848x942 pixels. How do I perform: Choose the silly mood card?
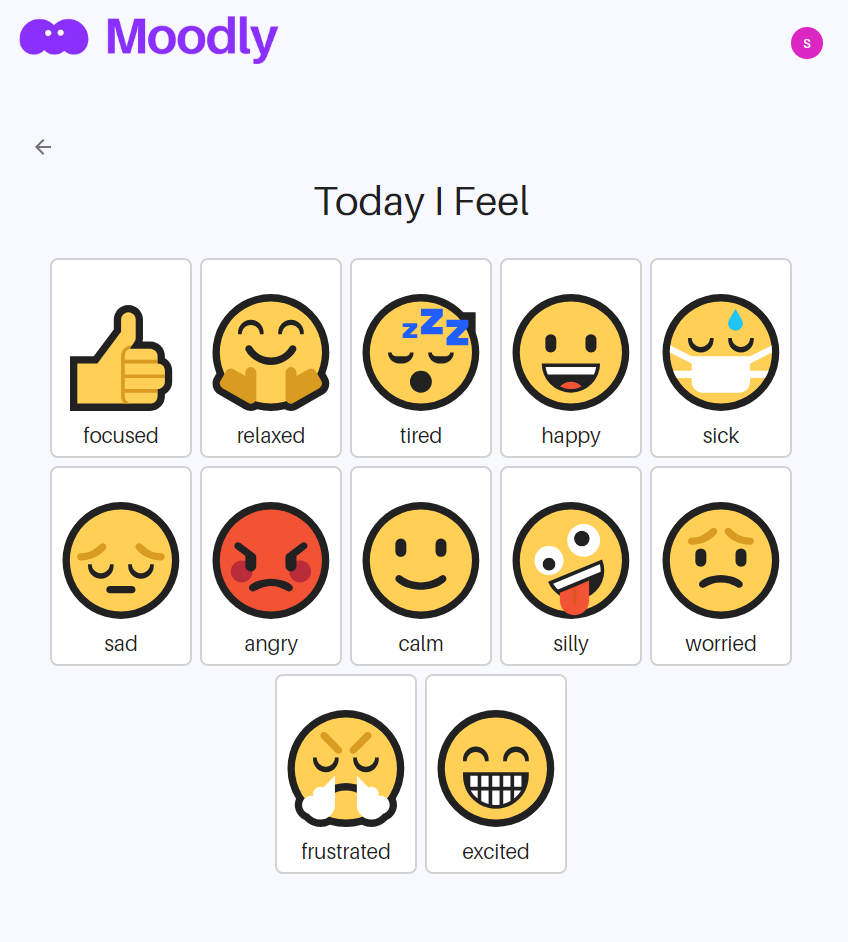click(571, 566)
